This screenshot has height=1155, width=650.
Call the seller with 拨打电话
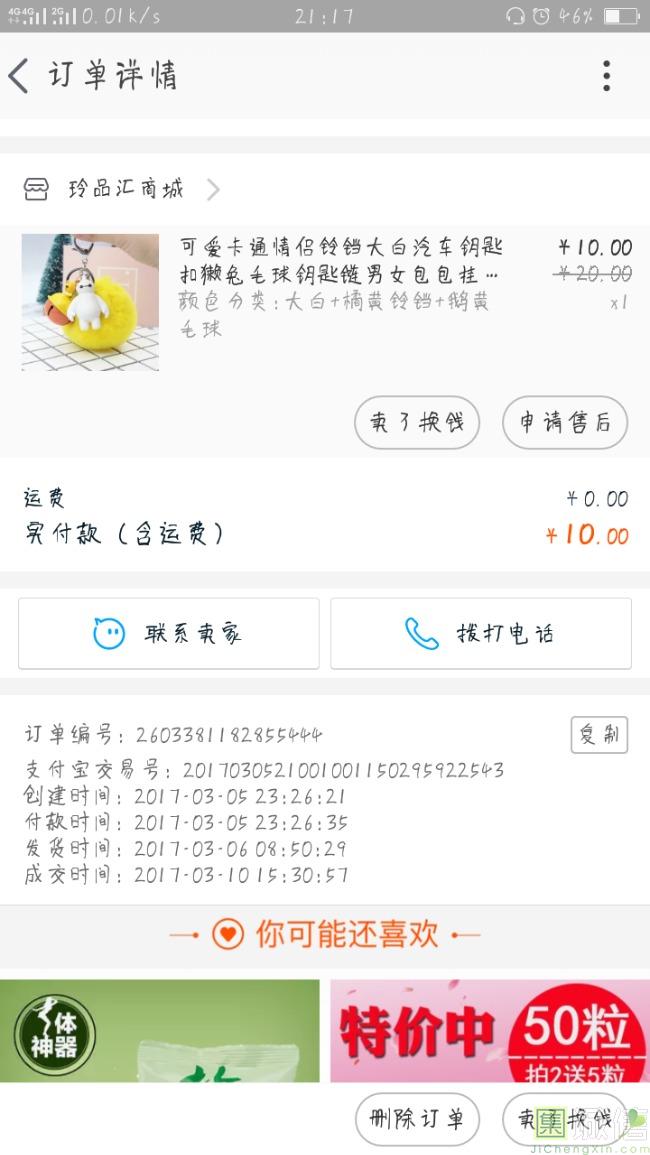pos(481,633)
